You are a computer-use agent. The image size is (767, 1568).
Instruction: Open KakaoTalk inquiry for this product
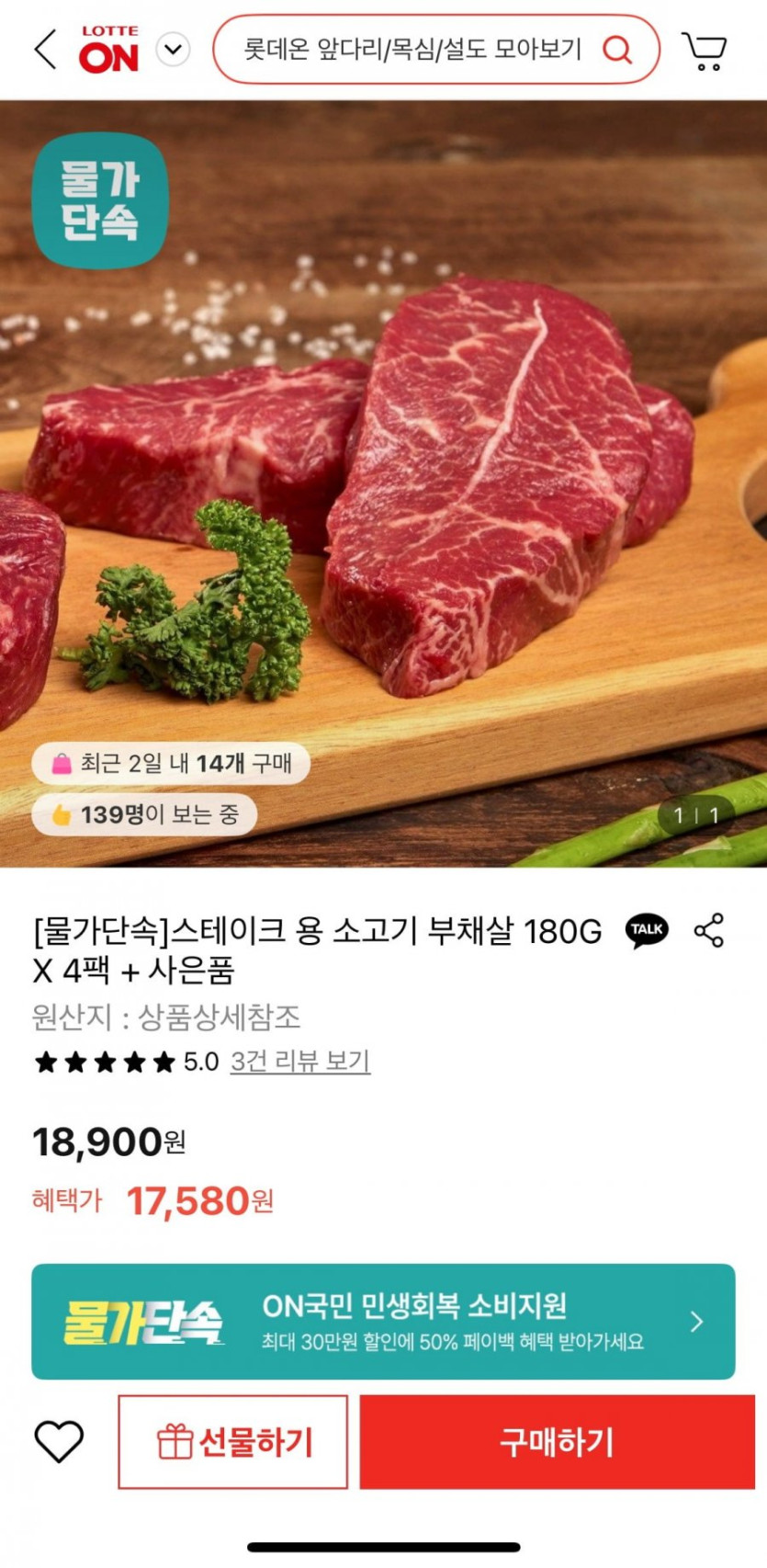(647, 930)
